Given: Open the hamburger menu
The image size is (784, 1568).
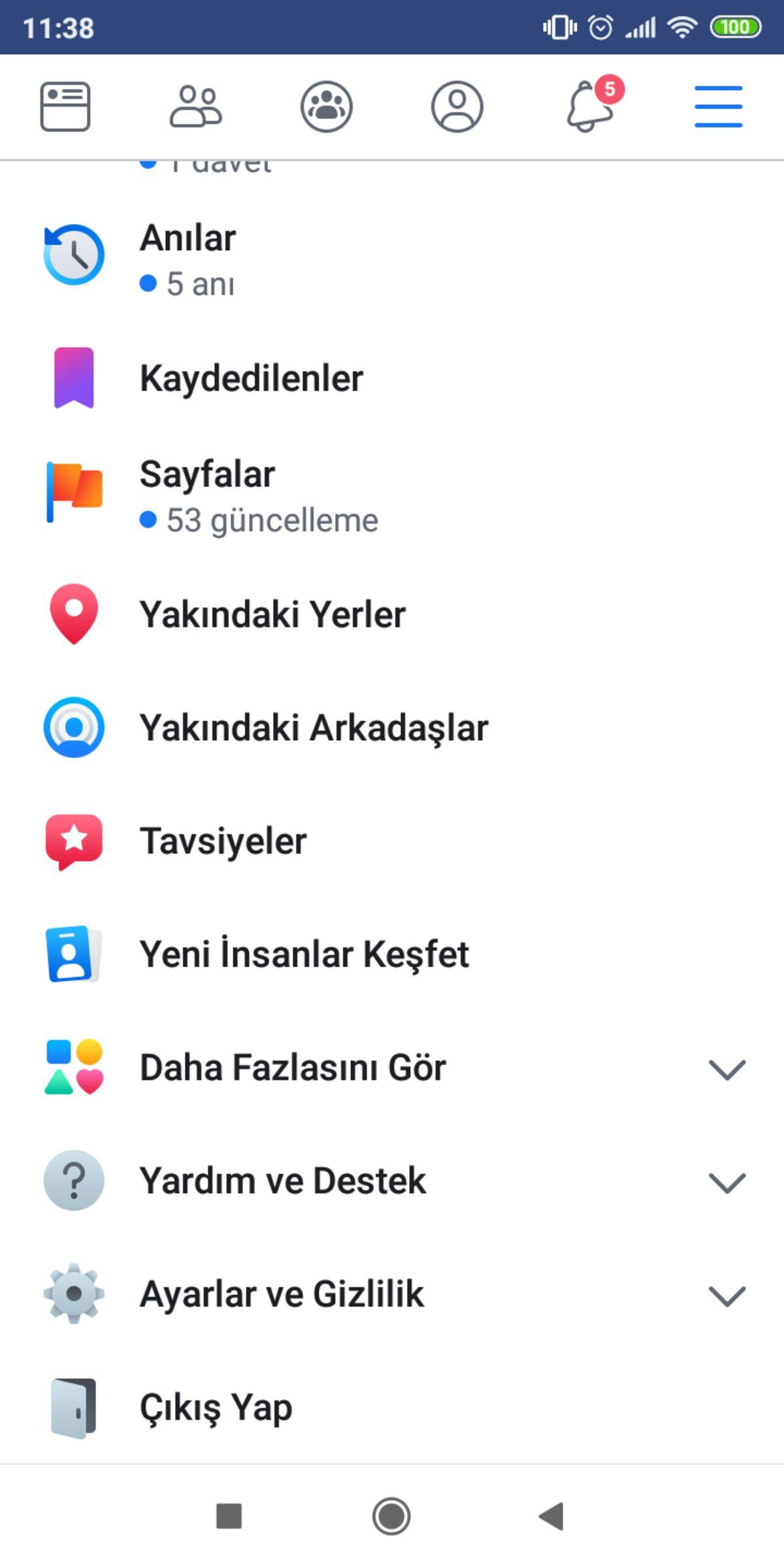Looking at the screenshot, I should click(x=718, y=106).
